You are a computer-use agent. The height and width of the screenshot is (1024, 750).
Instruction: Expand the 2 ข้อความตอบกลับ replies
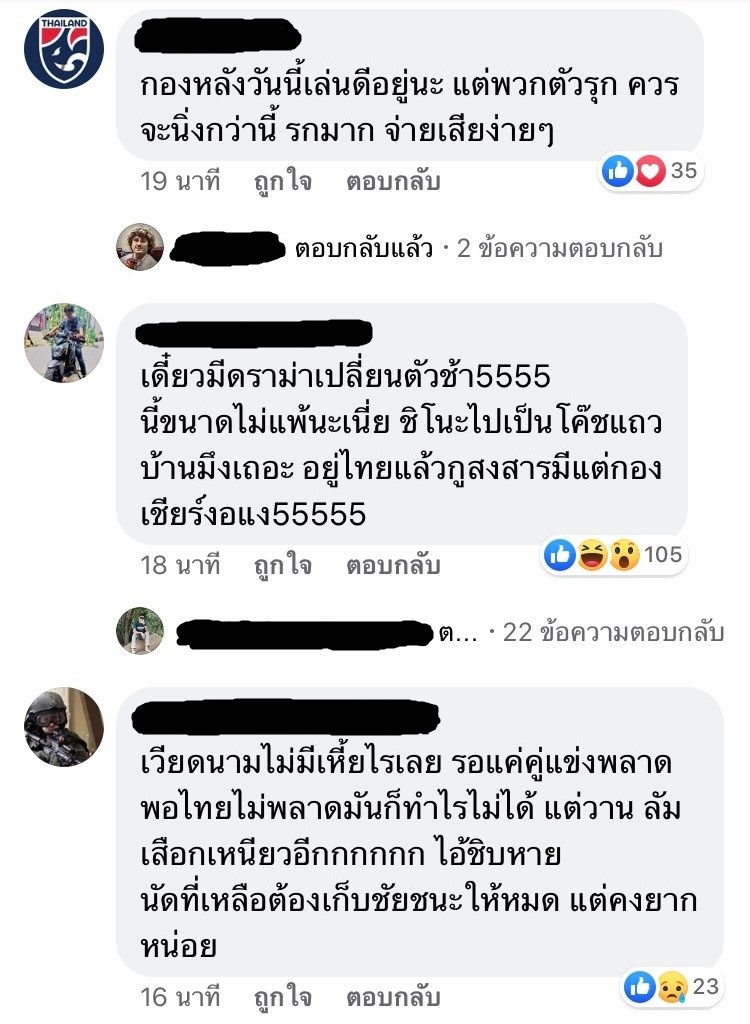click(559, 248)
